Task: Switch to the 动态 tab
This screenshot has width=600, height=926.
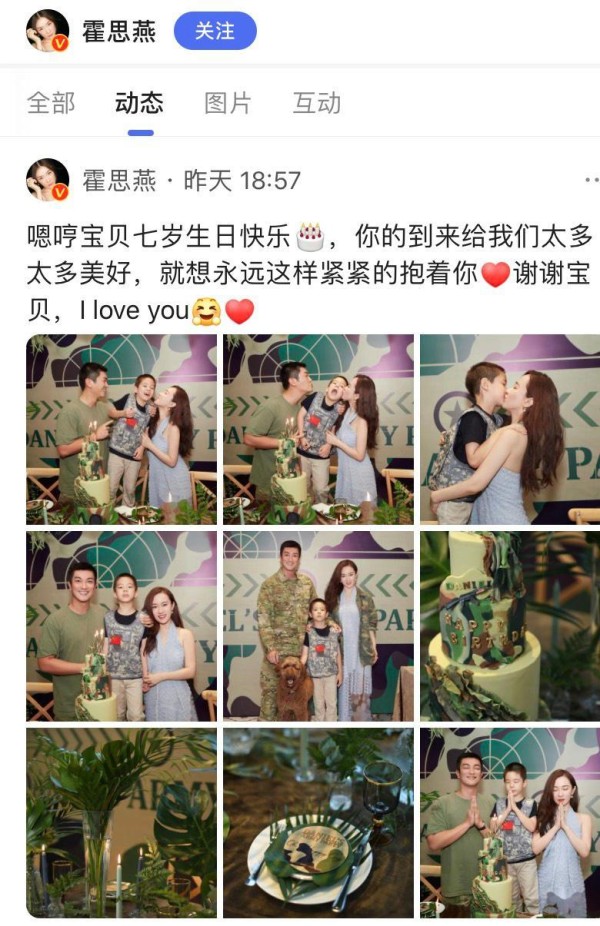Action: tap(140, 103)
